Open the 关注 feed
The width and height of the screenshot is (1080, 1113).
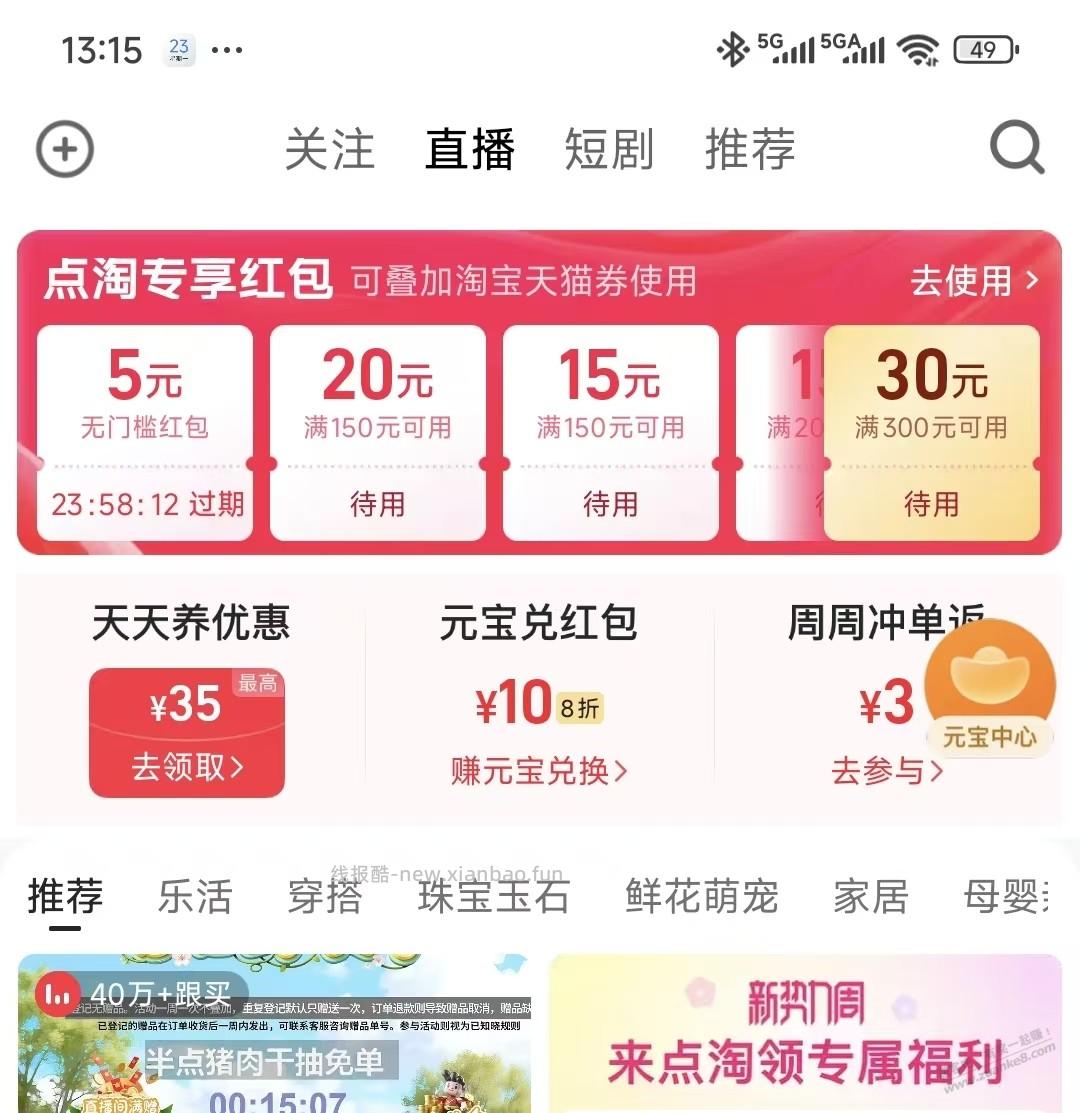(x=330, y=148)
